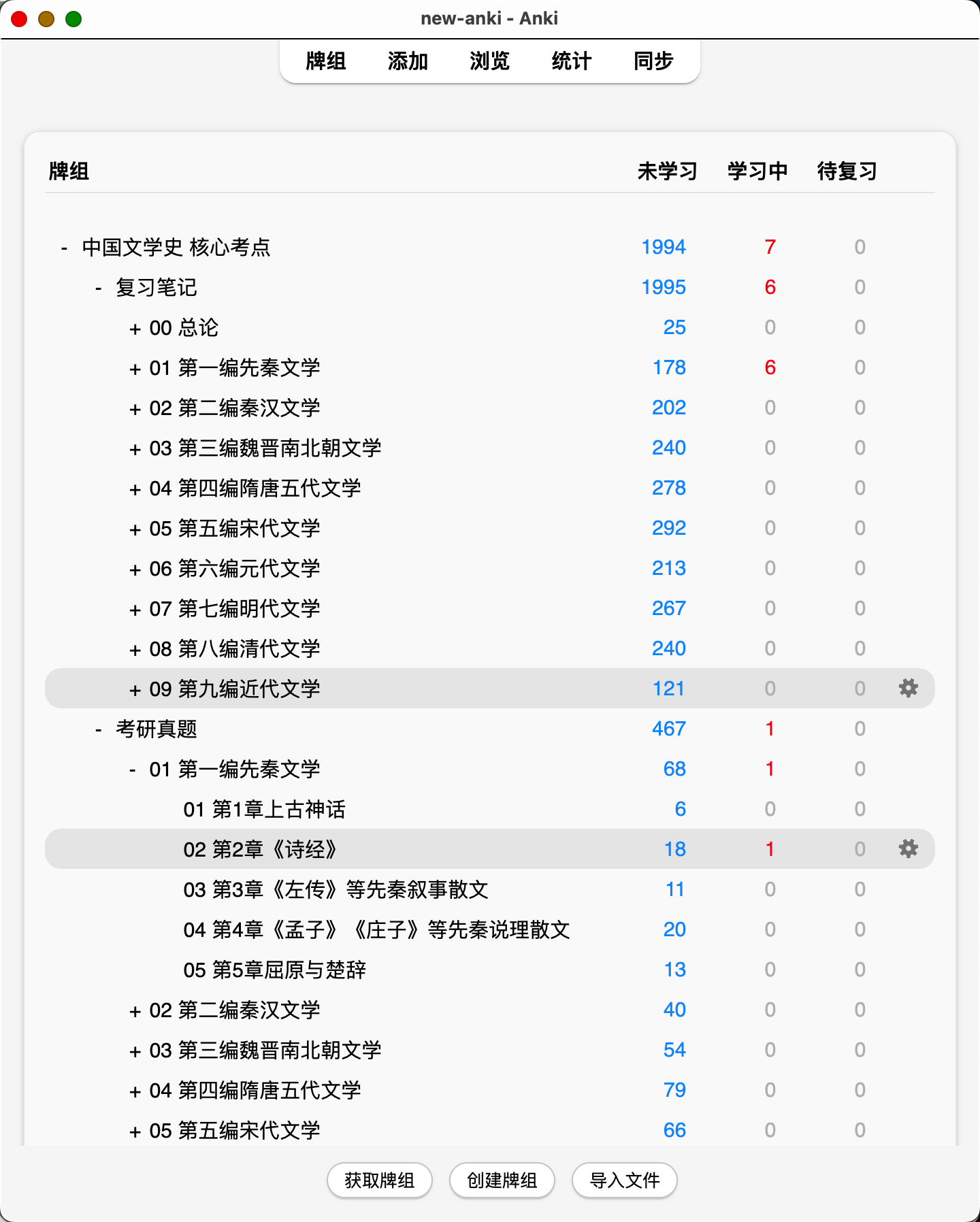Viewport: 980px width, 1222px height.
Task: Expand the 00 总论 deck
Action: (x=135, y=329)
